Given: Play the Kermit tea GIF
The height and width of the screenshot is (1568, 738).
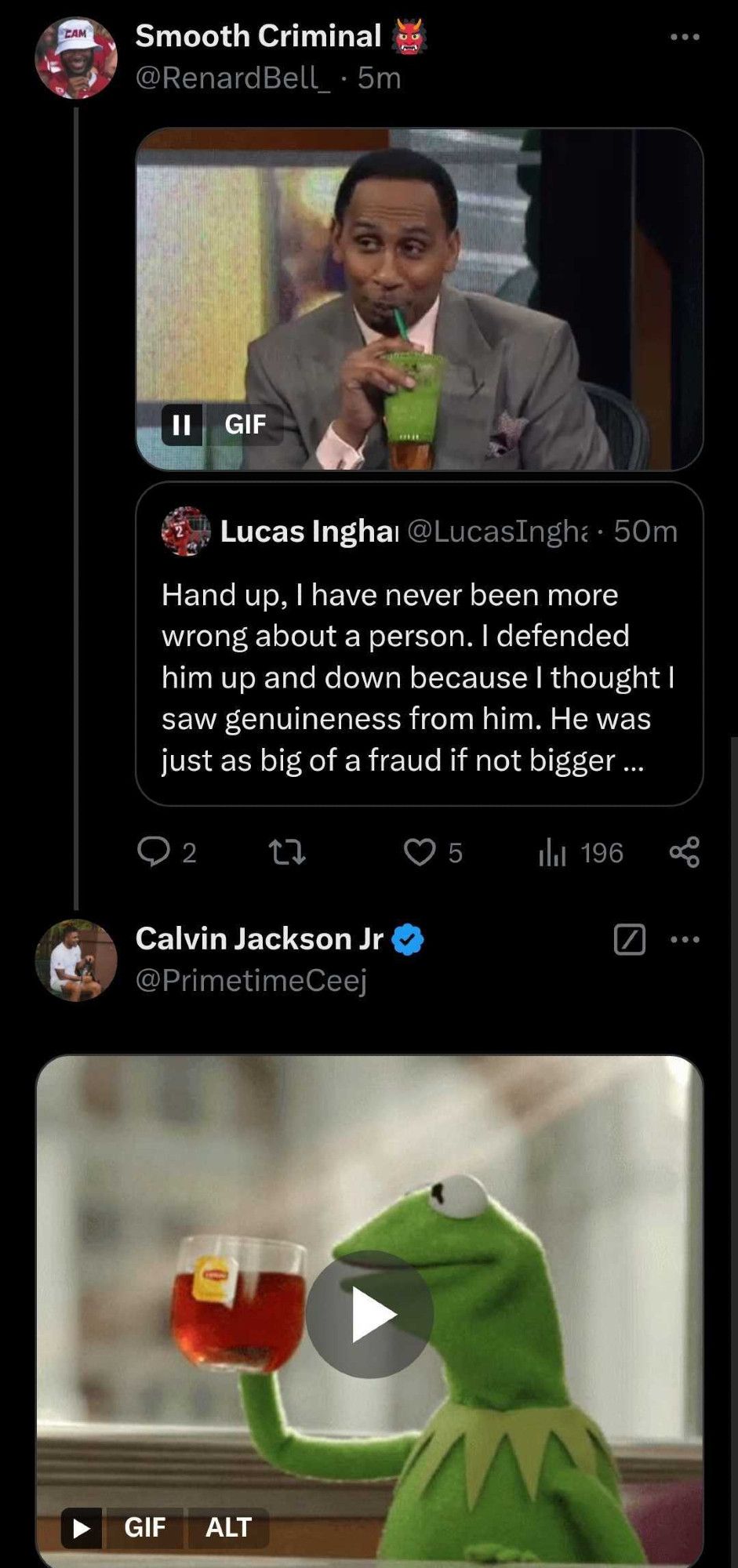Looking at the screenshot, I should [369, 1314].
